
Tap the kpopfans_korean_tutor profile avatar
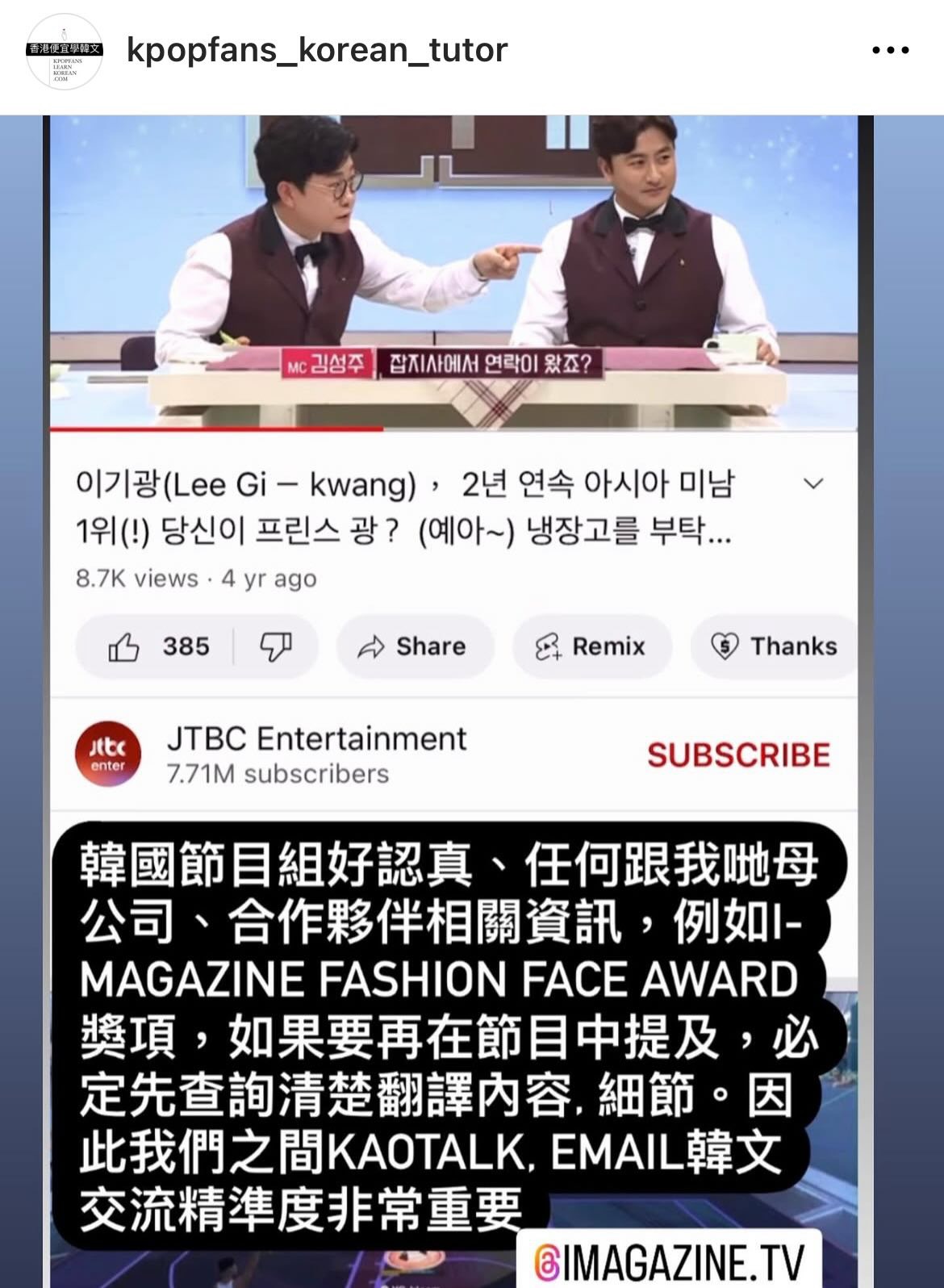pos(64,55)
